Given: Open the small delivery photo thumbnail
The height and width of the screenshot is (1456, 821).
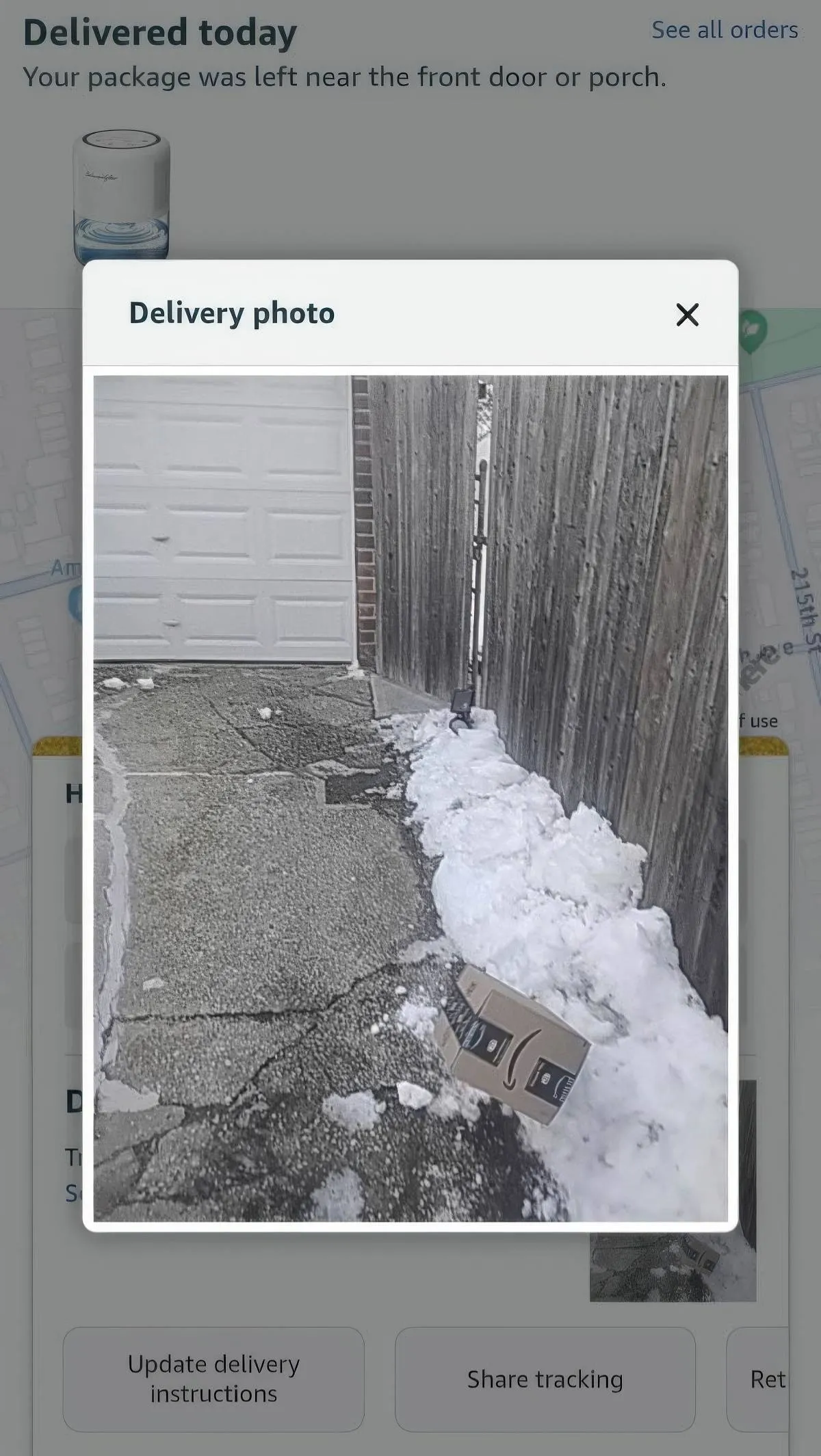Looking at the screenshot, I should click(673, 1266).
